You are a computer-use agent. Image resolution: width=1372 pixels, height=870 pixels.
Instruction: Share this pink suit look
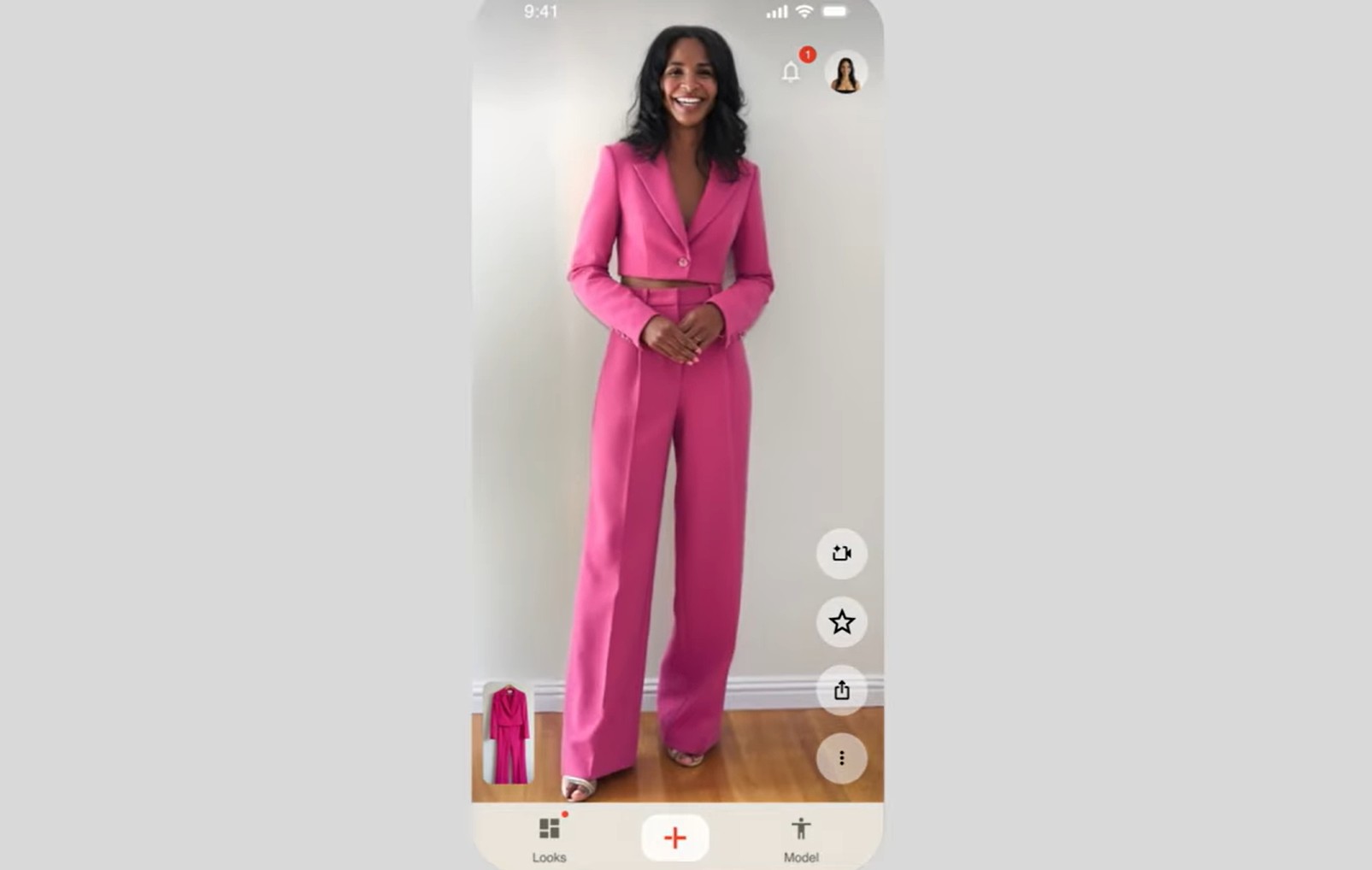pyautogui.click(x=841, y=690)
